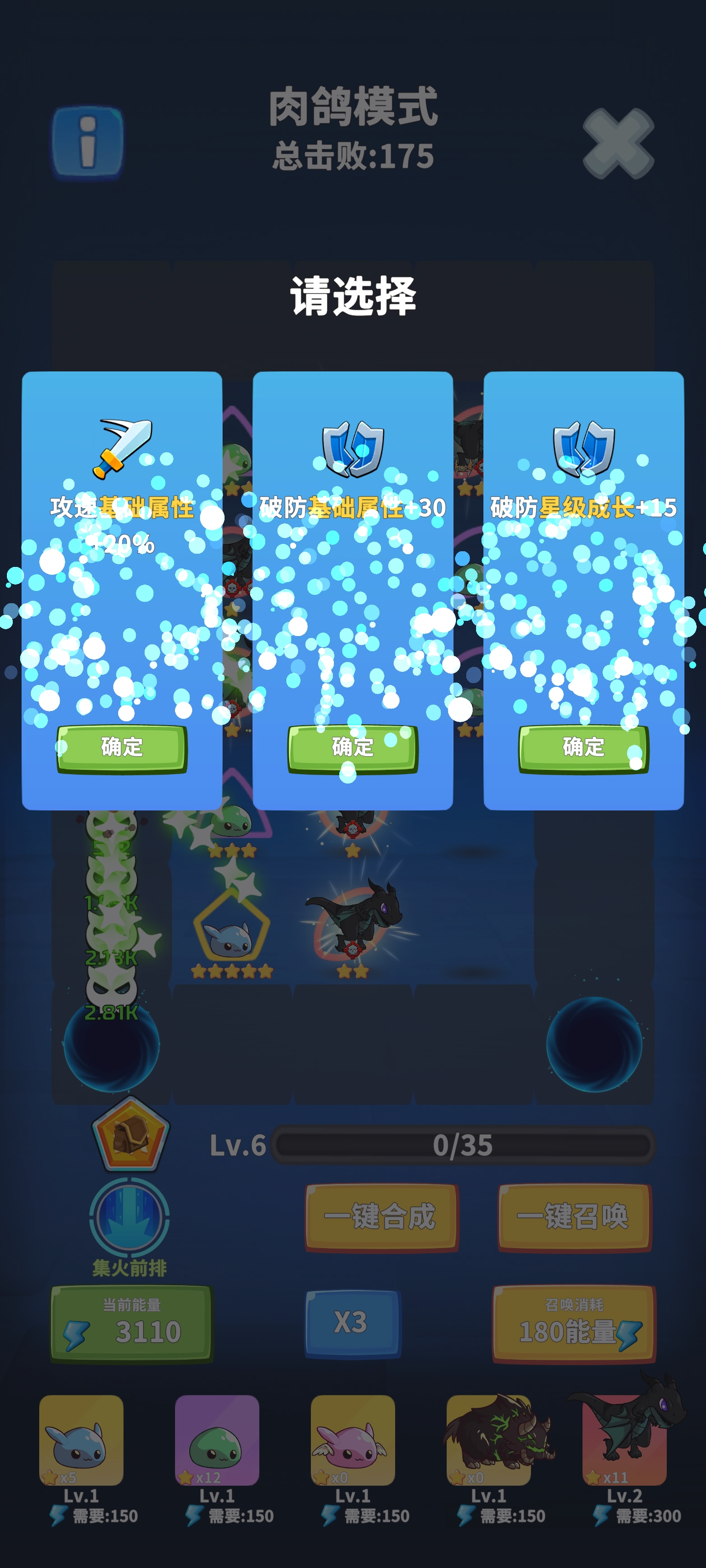Tap the 一键合成 button
The image size is (706, 1568).
coord(381,1217)
